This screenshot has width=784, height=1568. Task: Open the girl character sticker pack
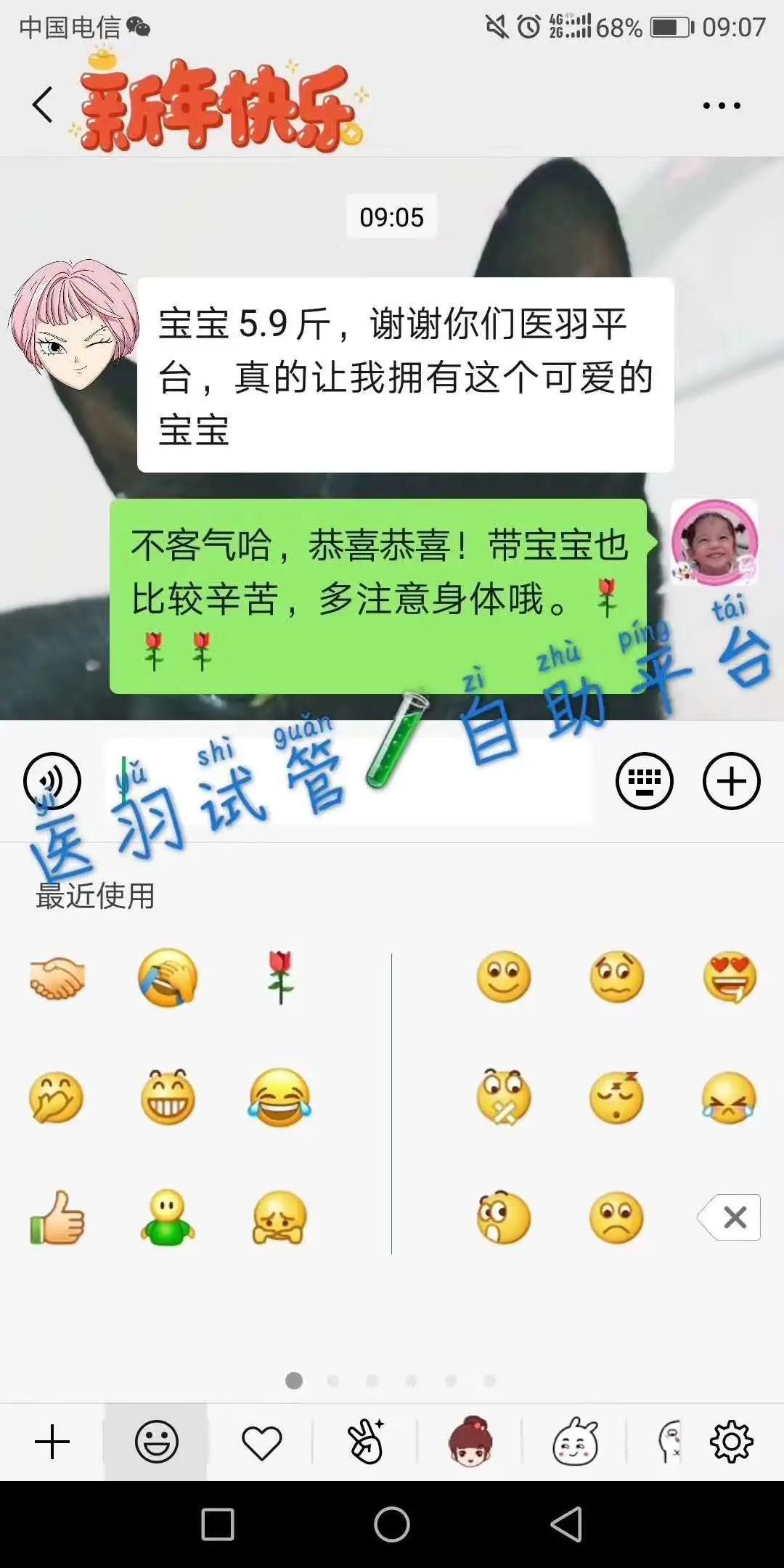[x=470, y=1442]
